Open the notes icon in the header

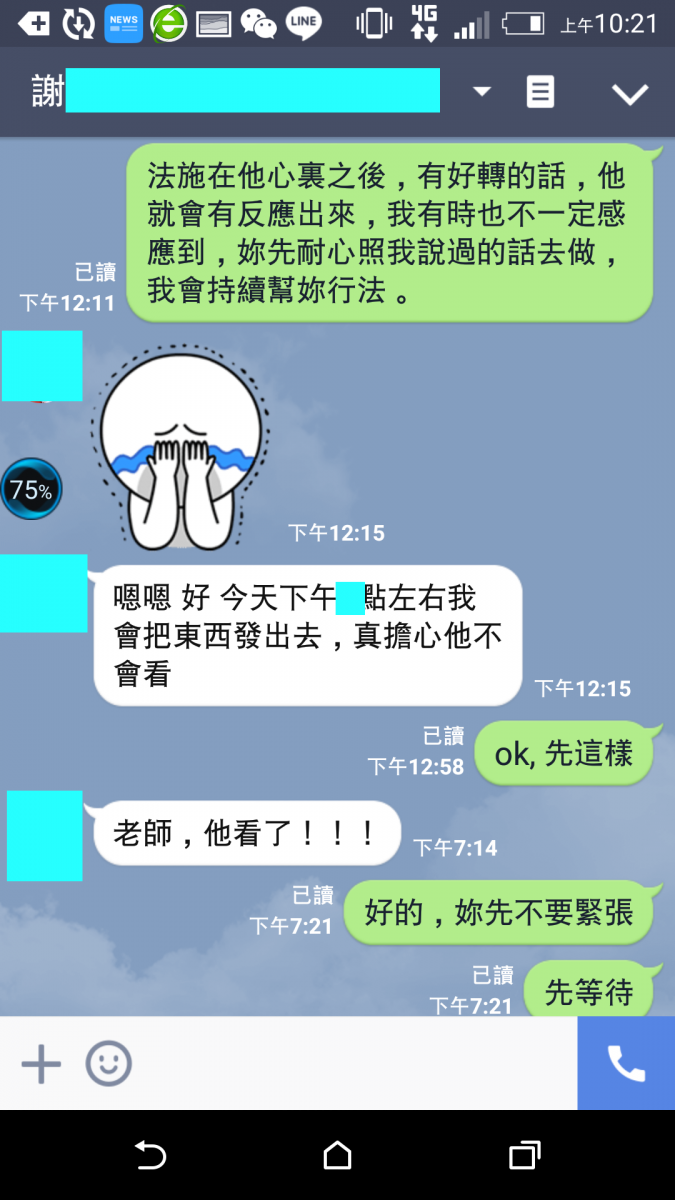[540, 92]
